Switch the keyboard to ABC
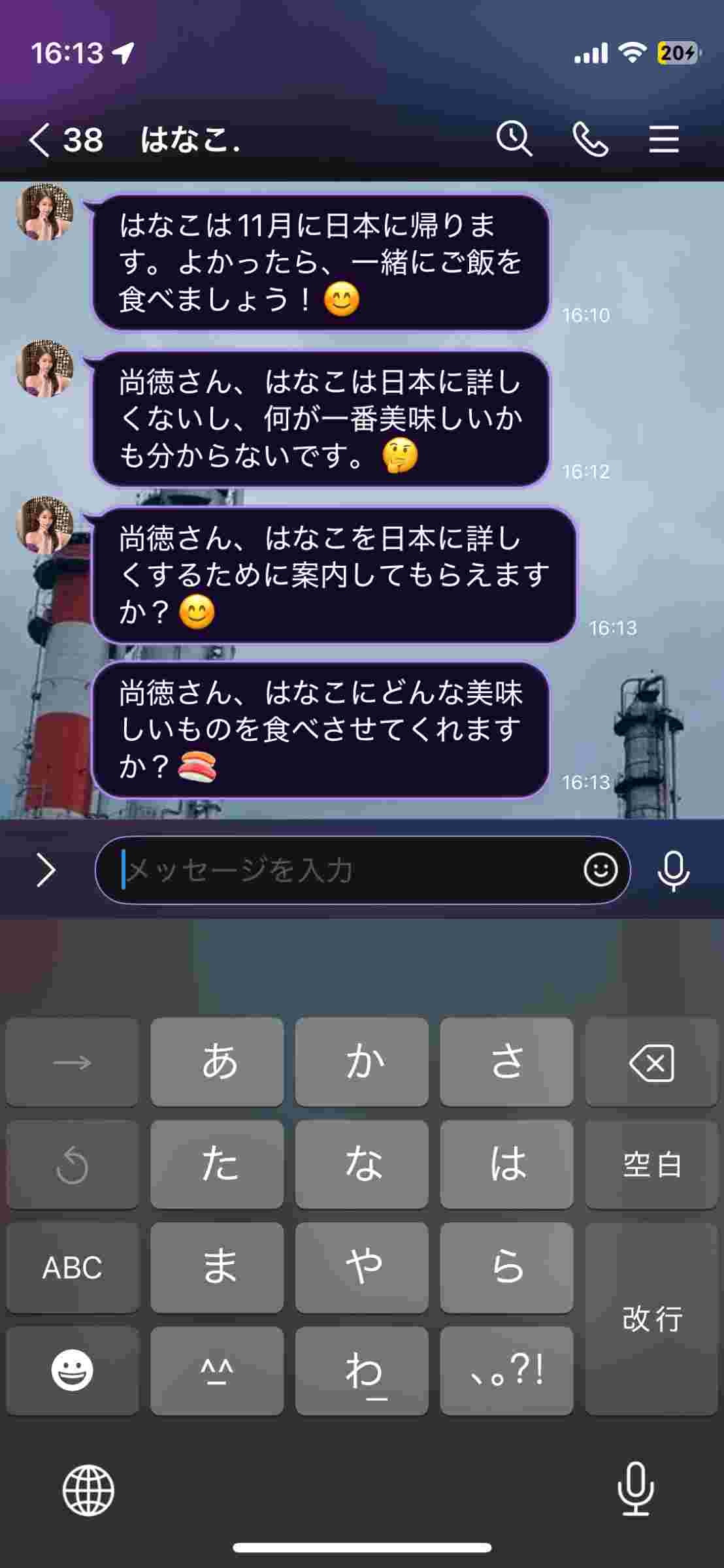The height and width of the screenshot is (1568, 724). tap(72, 1267)
